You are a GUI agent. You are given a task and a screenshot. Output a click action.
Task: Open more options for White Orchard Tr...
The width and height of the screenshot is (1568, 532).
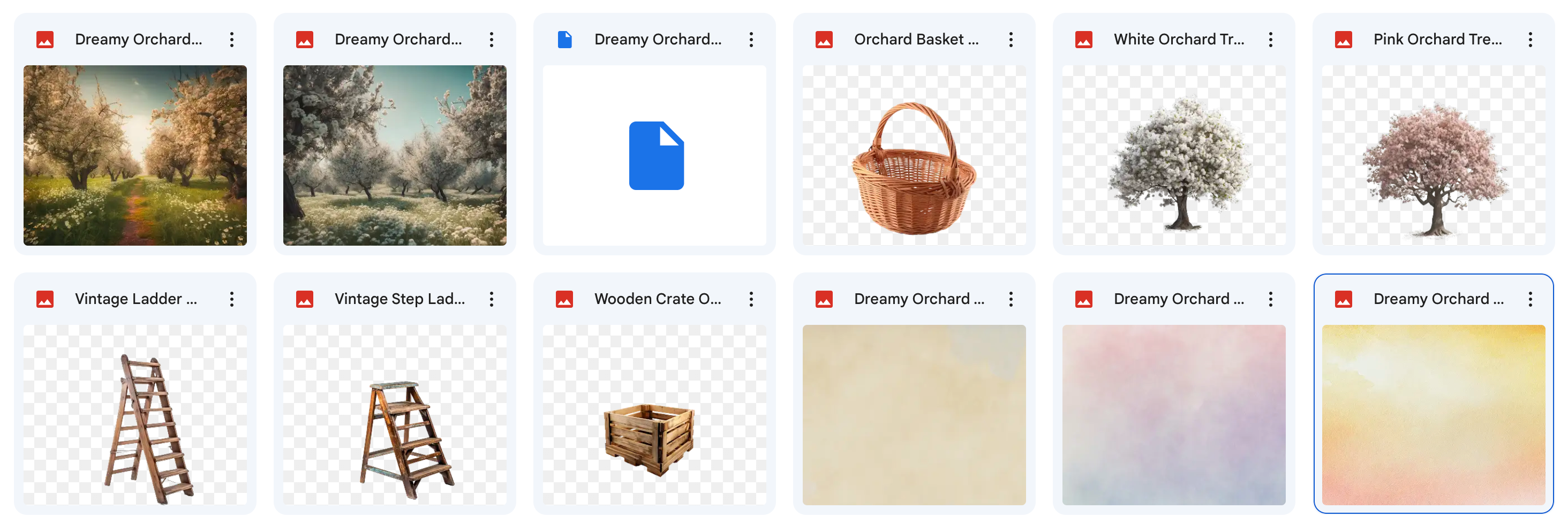pos(1270,40)
